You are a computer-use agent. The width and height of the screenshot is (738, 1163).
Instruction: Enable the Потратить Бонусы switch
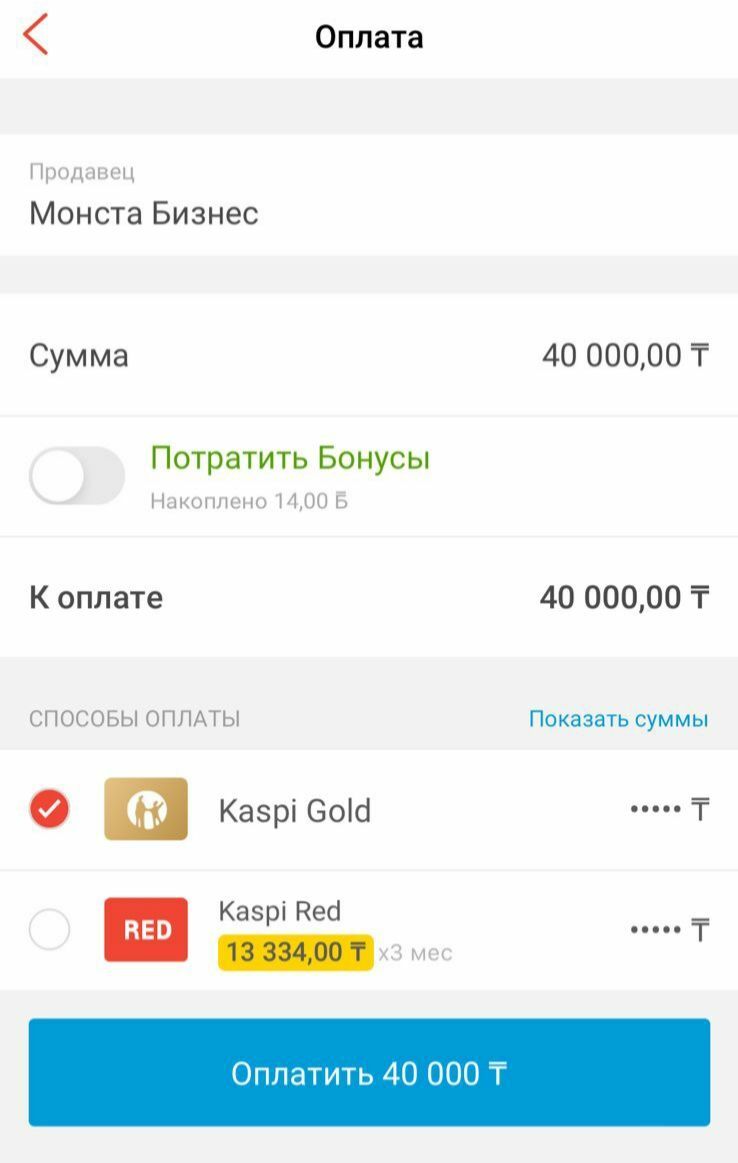tap(77, 476)
